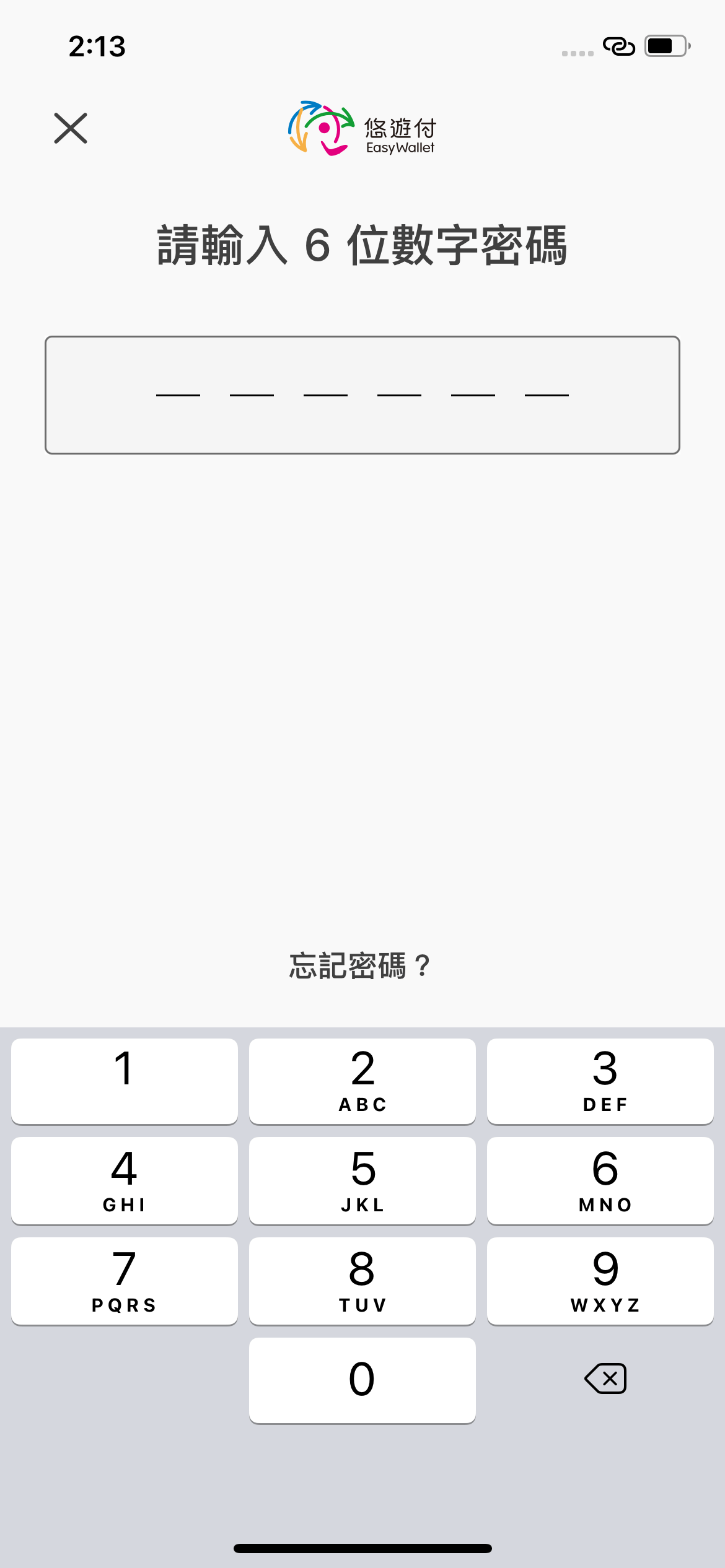This screenshot has width=725, height=1568.
Task: Delete last digit with the backspace key
Action: 605,1379
